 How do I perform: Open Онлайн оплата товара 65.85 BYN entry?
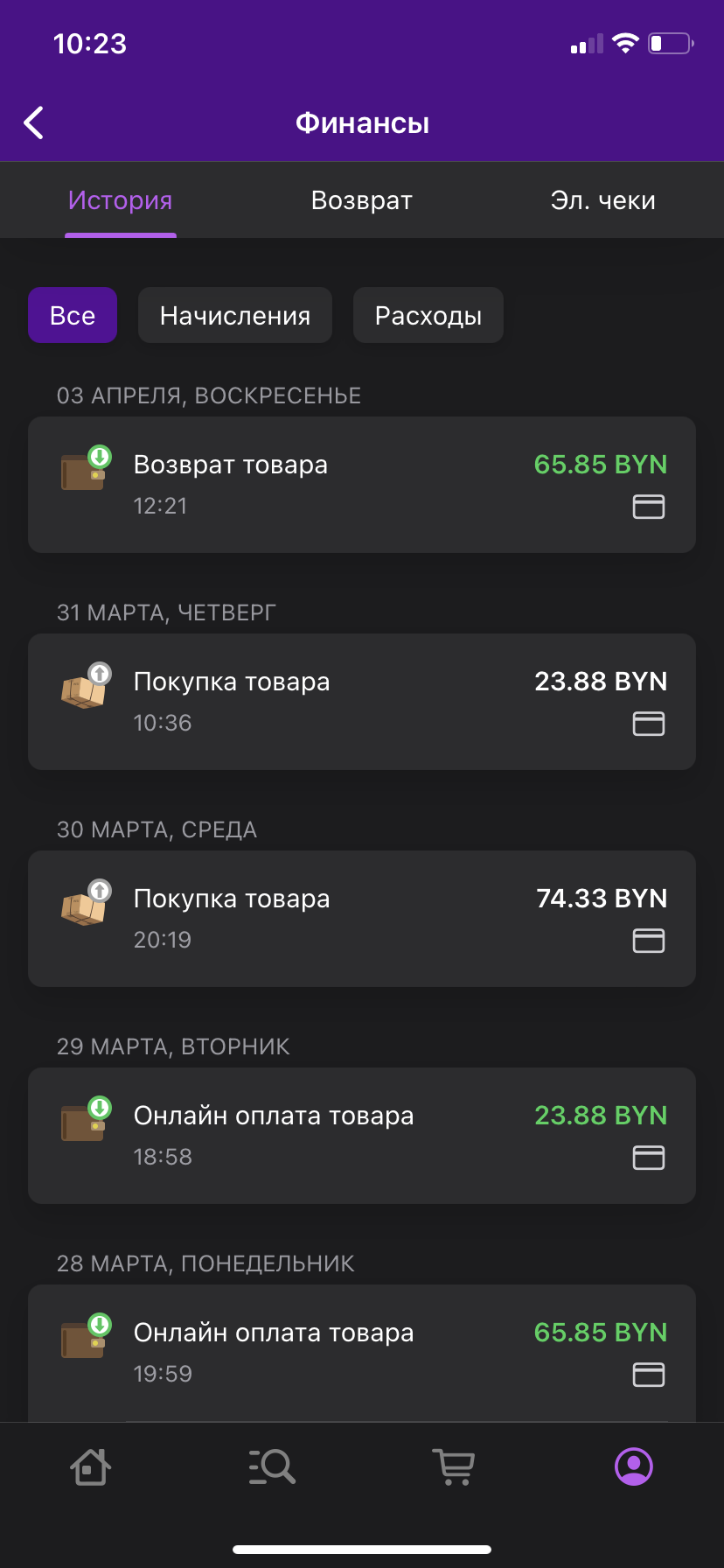(362, 1353)
